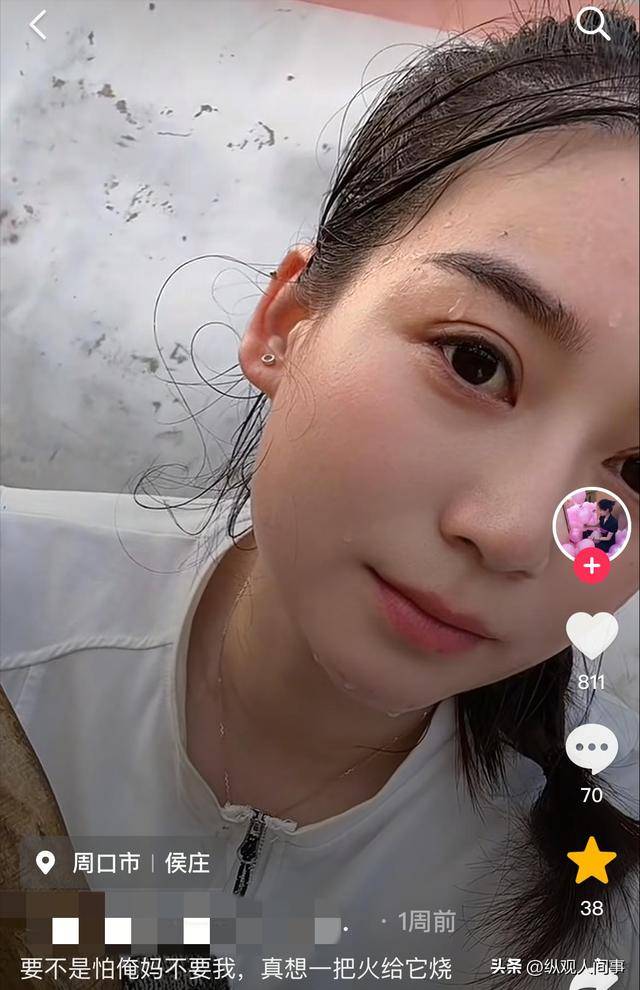Open the comments bubble showing 70
Viewport: 640px width, 990px height.
tap(592, 748)
